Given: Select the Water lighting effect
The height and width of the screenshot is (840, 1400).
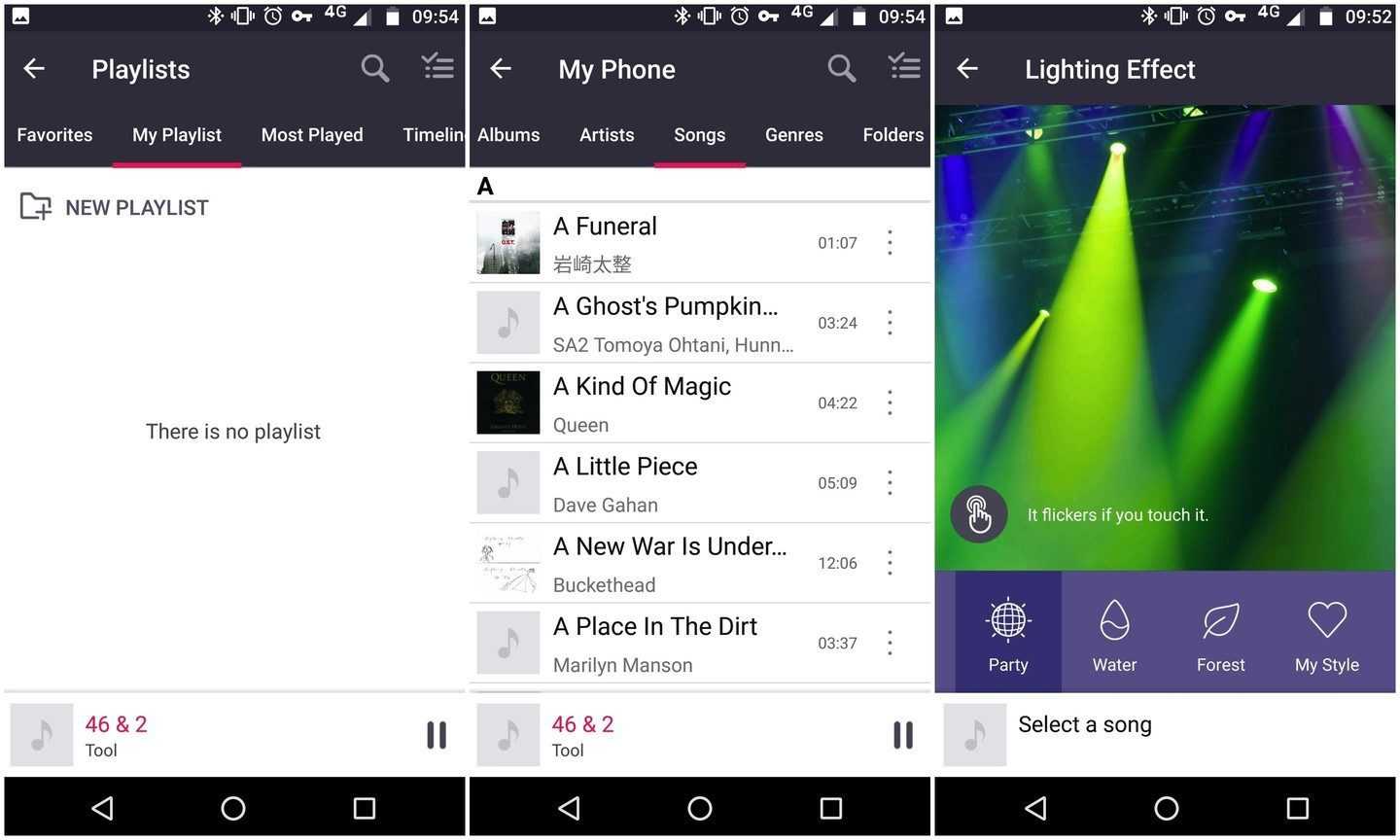Looking at the screenshot, I should pyautogui.click(x=1114, y=634).
